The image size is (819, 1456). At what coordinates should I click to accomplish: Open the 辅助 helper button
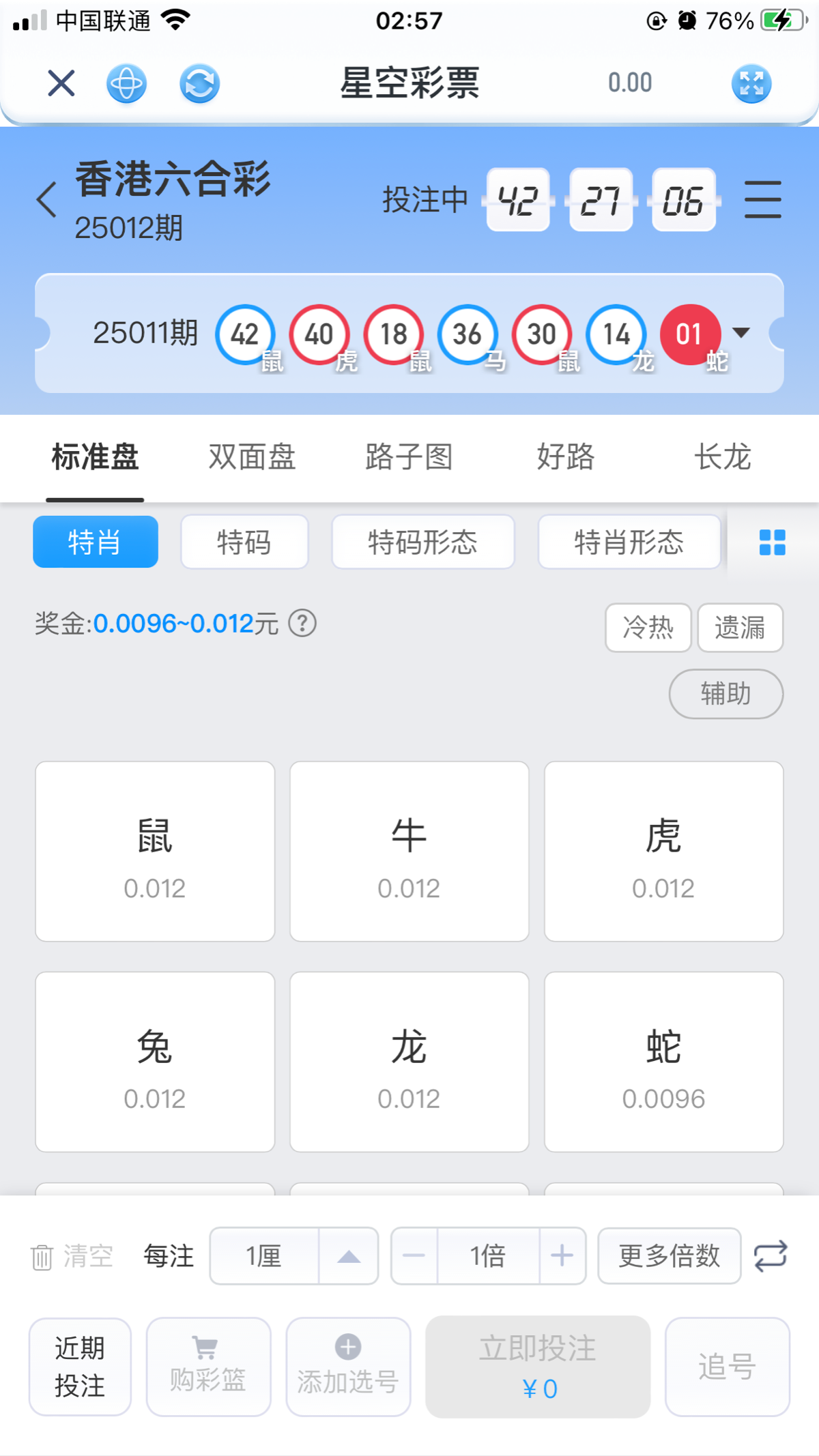pos(726,694)
